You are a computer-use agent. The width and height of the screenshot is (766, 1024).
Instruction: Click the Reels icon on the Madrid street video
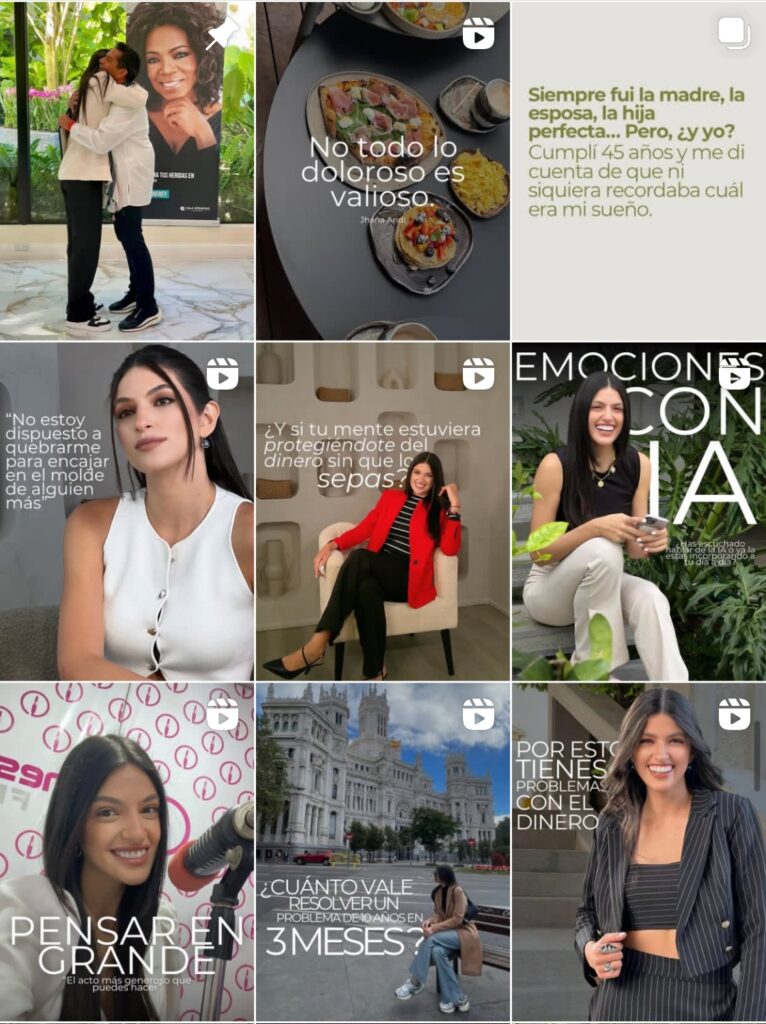tap(479, 715)
